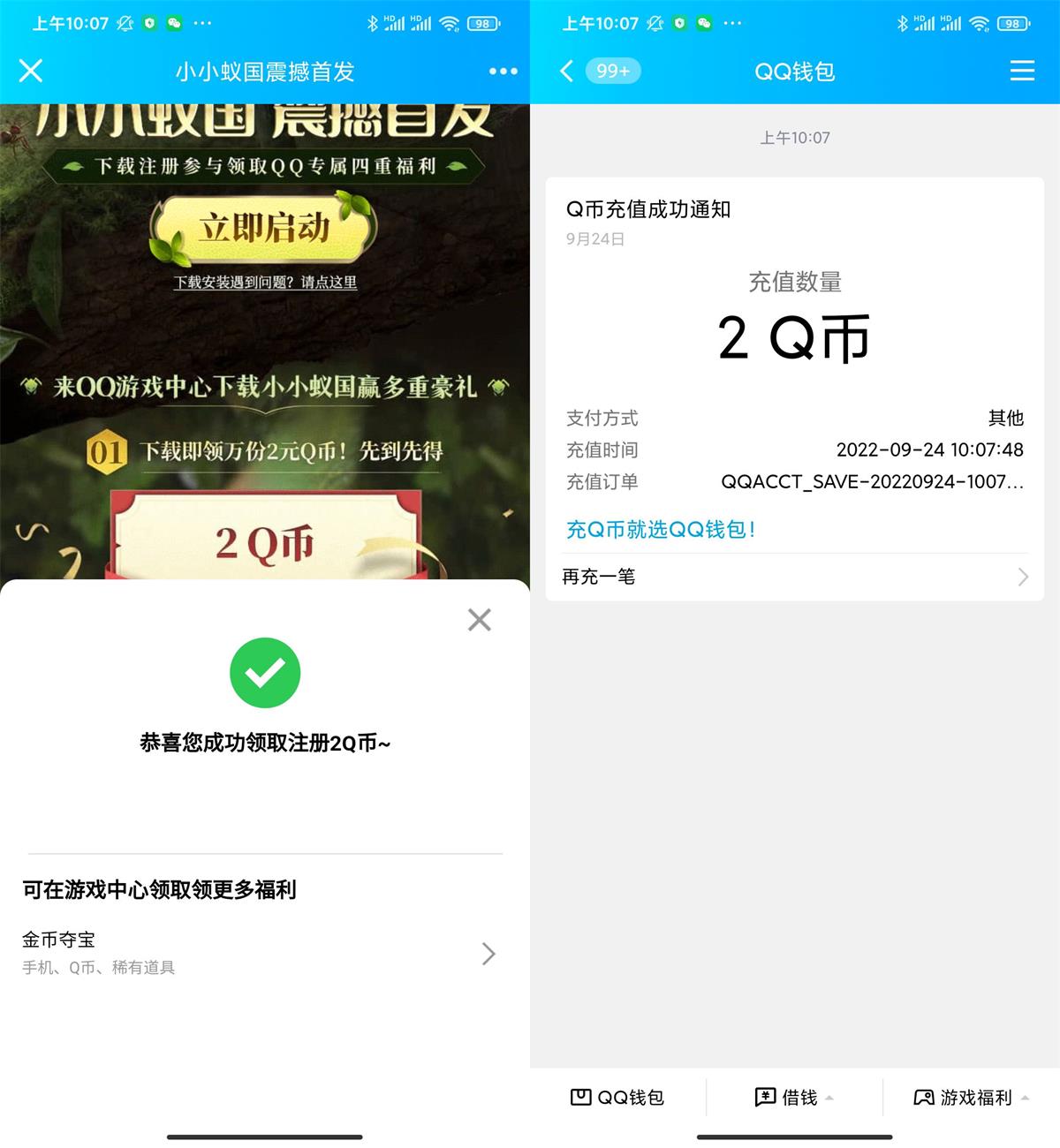1060x1148 pixels.
Task: Open more options via the three-dot icon
Action: [x=503, y=71]
